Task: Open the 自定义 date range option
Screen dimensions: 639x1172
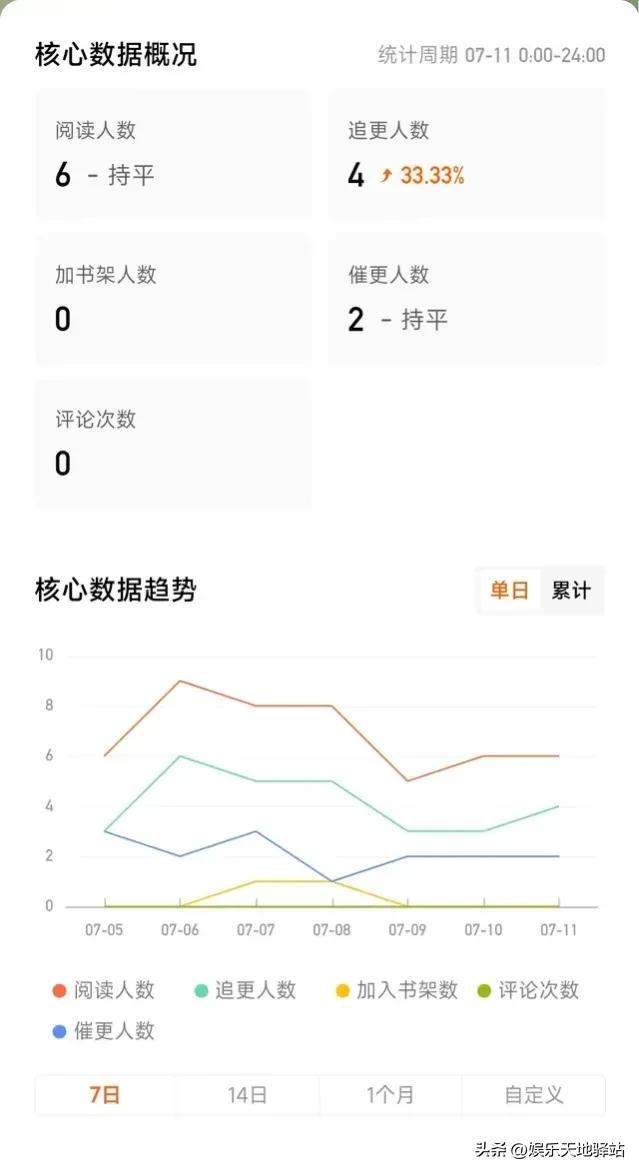Action: pos(533,1095)
